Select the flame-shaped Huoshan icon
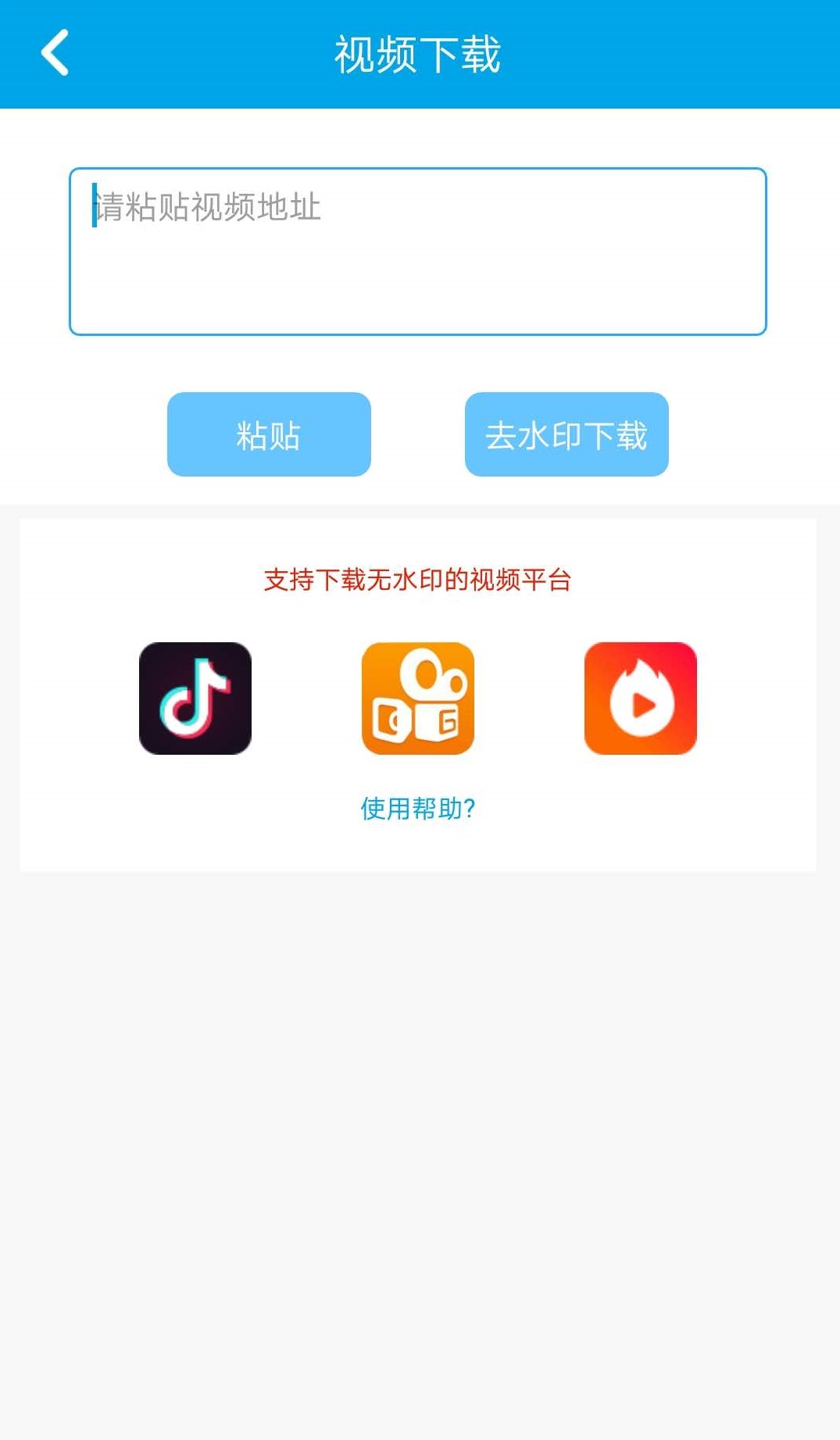840x1440 pixels. click(640, 699)
